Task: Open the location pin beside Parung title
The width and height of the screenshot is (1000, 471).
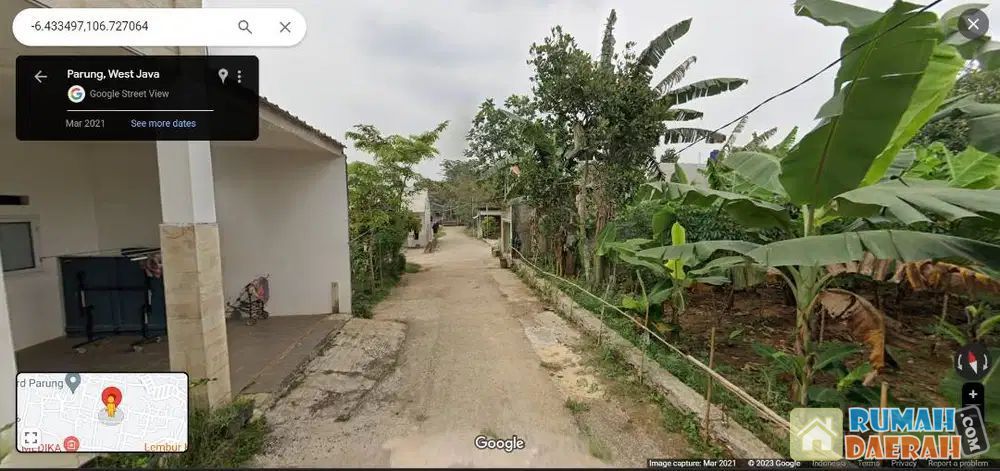Action: [223, 75]
